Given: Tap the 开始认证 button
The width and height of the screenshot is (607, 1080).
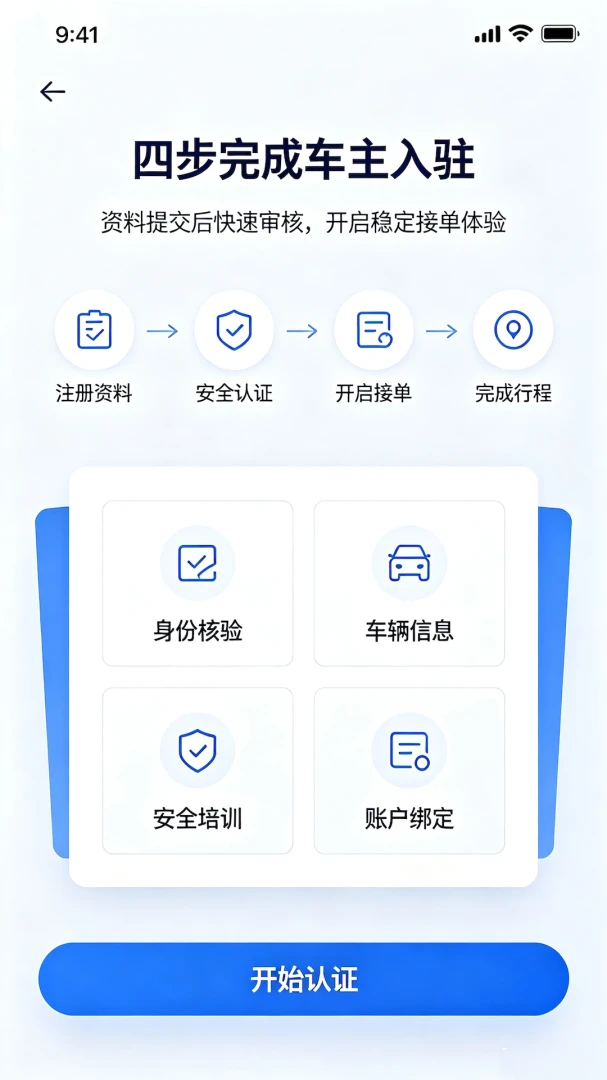Looking at the screenshot, I should pyautogui.click(x=304, y=979).
